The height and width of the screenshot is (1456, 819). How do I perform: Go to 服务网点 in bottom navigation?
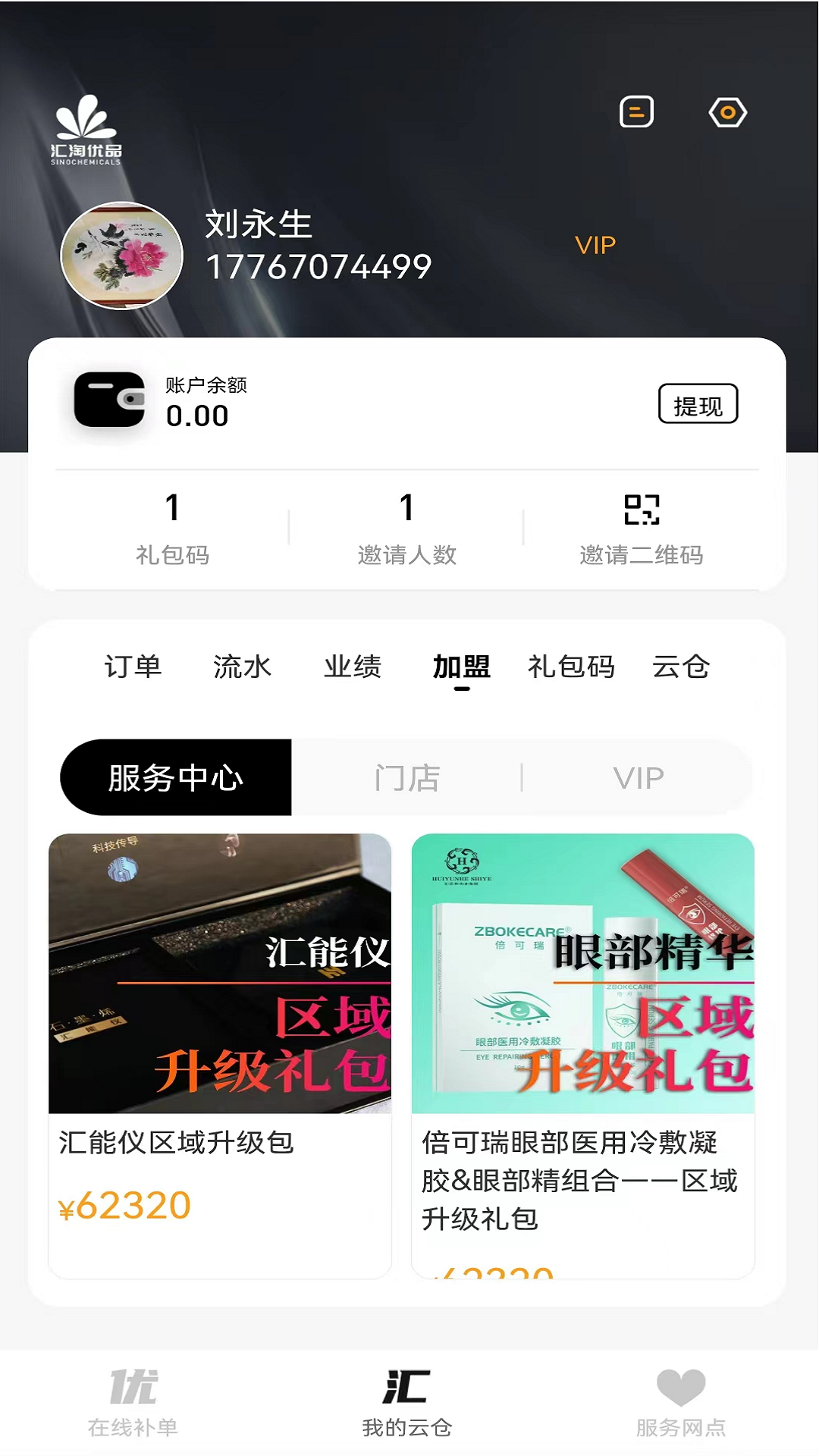coord(681,1403)
